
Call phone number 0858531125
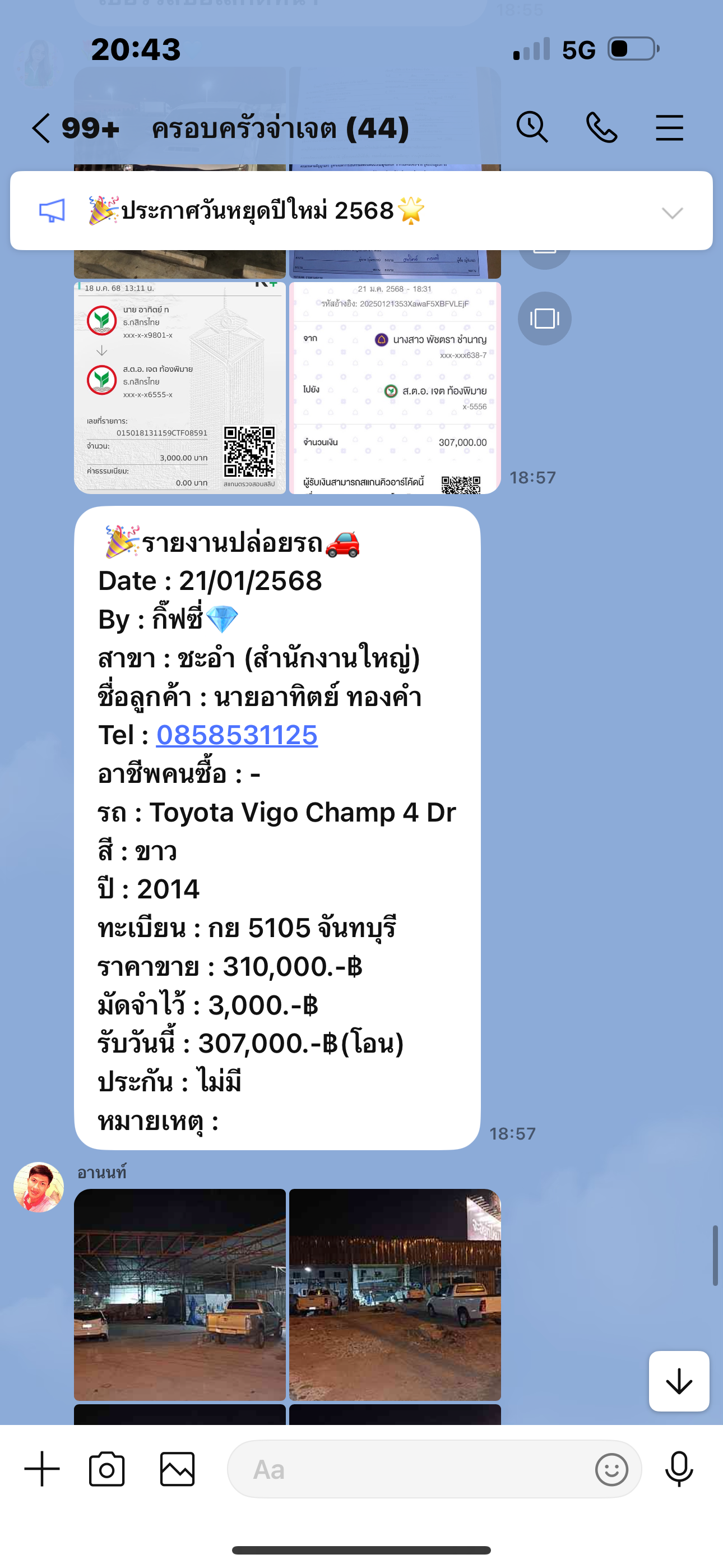point(237,735)
